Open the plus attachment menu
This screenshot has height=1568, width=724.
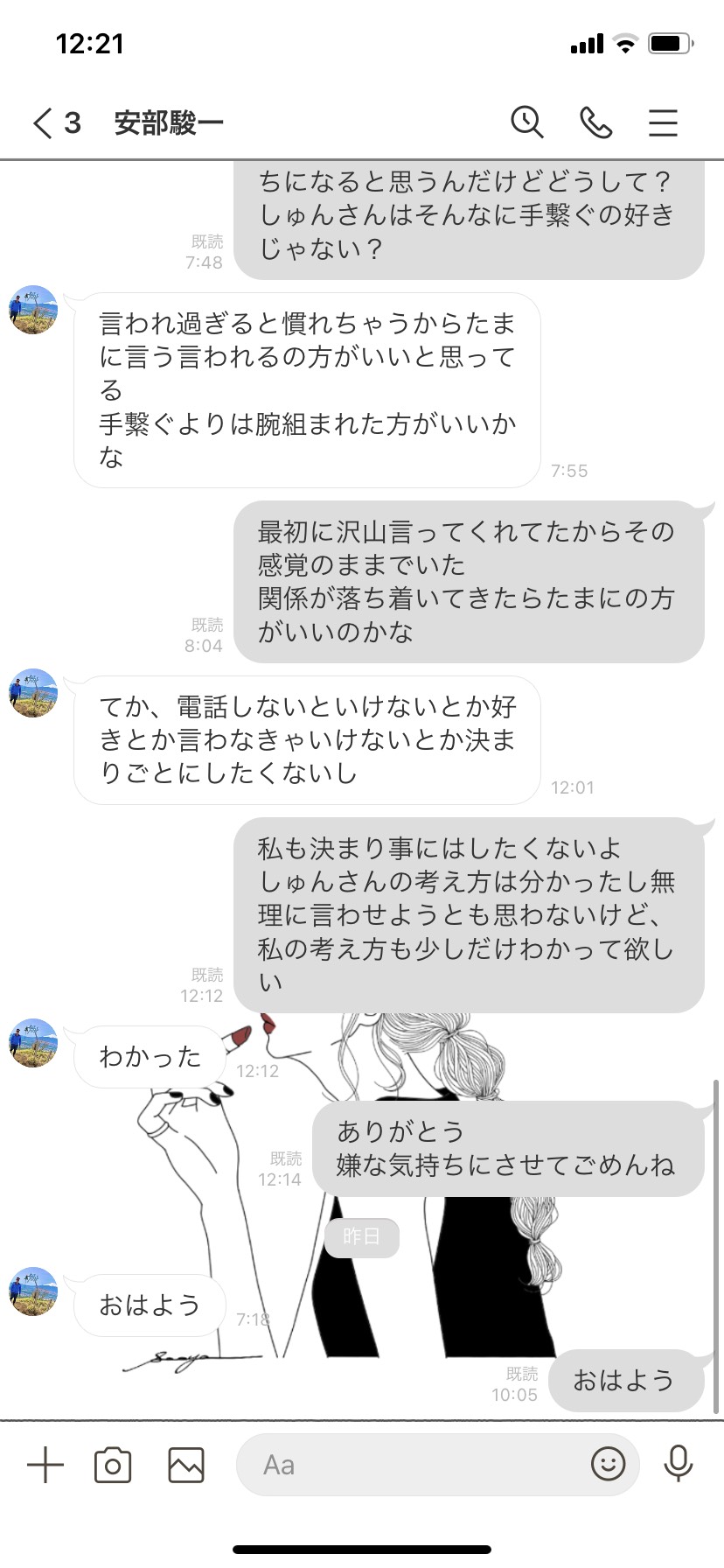45,1465
